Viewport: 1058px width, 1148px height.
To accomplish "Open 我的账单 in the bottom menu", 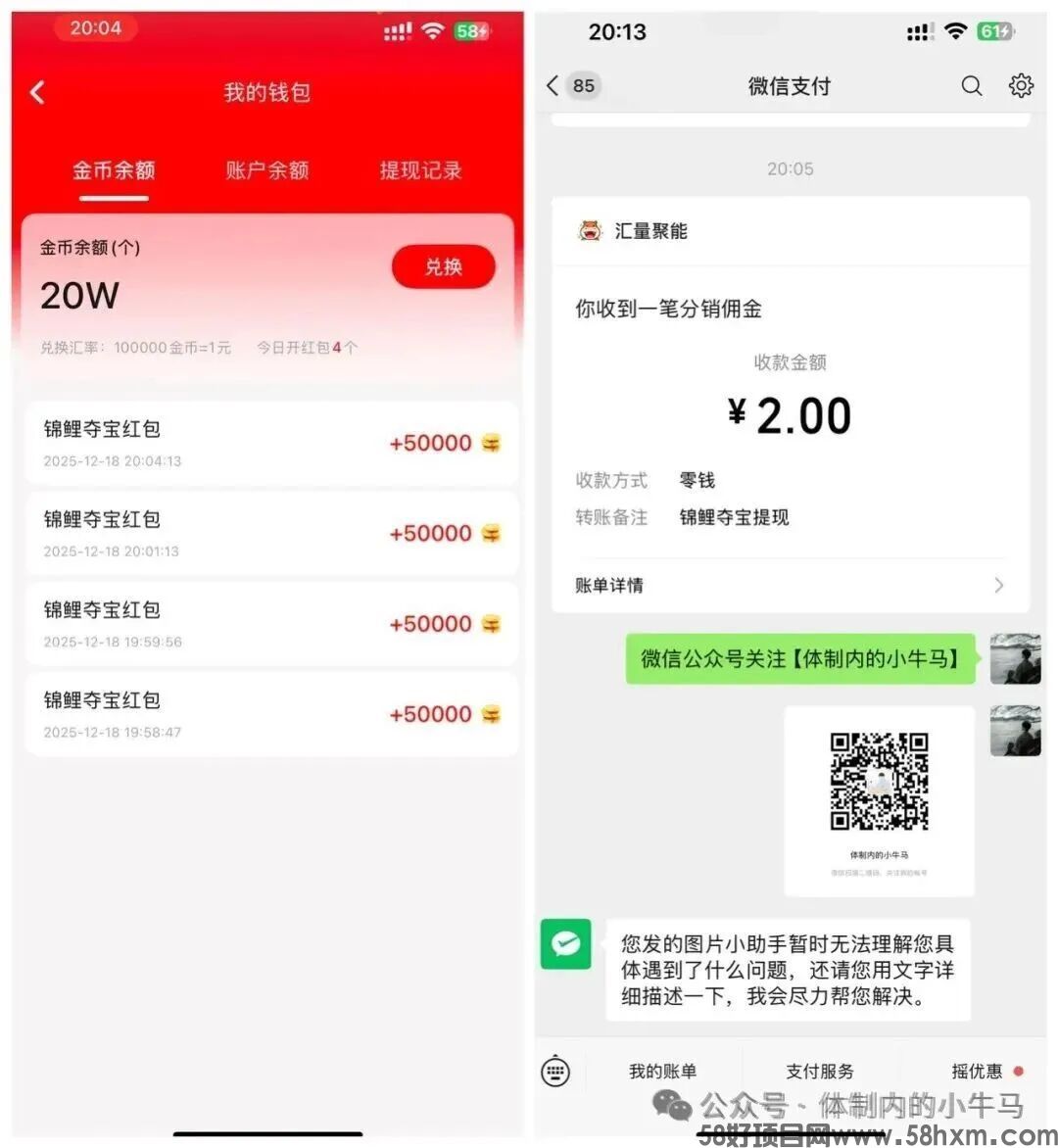I will coord(662,1071).
